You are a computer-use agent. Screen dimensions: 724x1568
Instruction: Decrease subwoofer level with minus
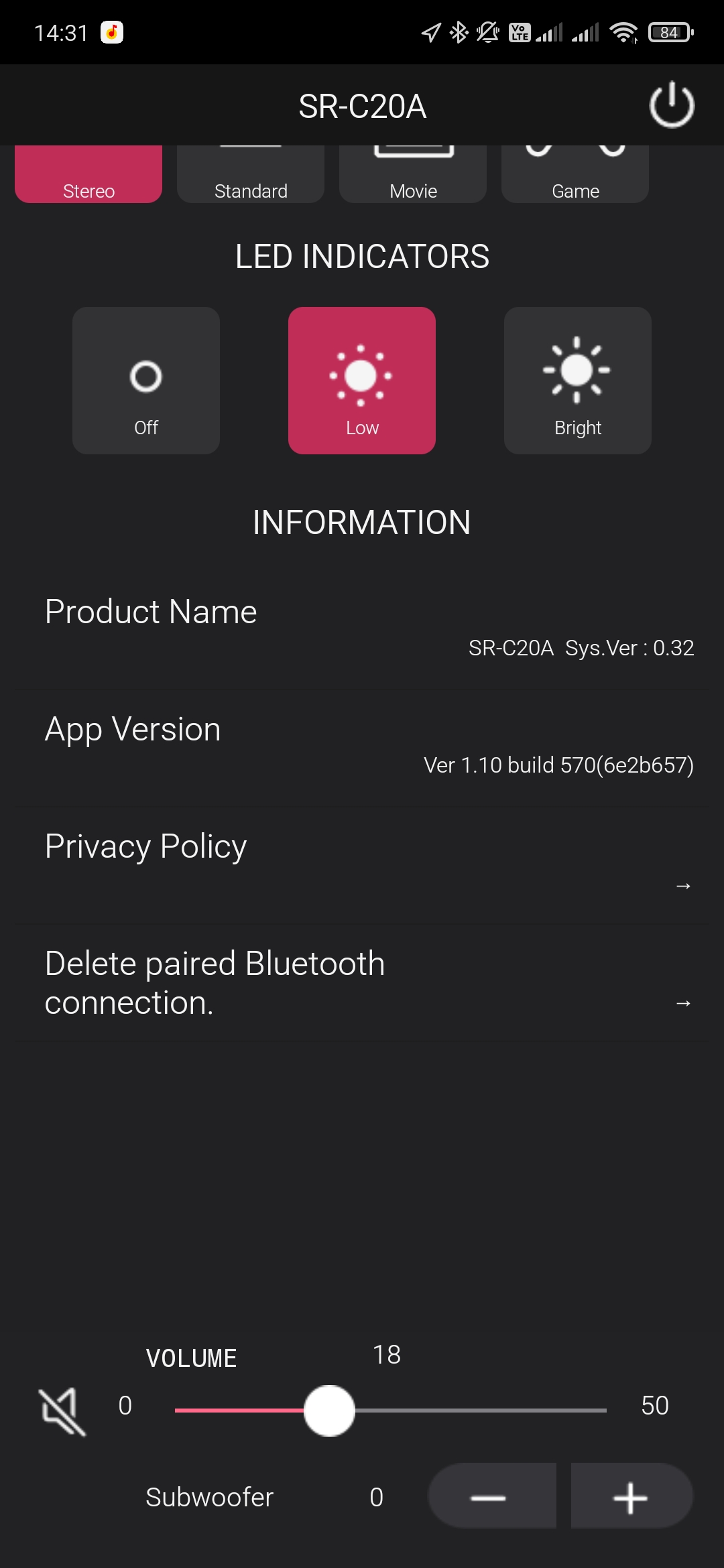(492, 1496)
